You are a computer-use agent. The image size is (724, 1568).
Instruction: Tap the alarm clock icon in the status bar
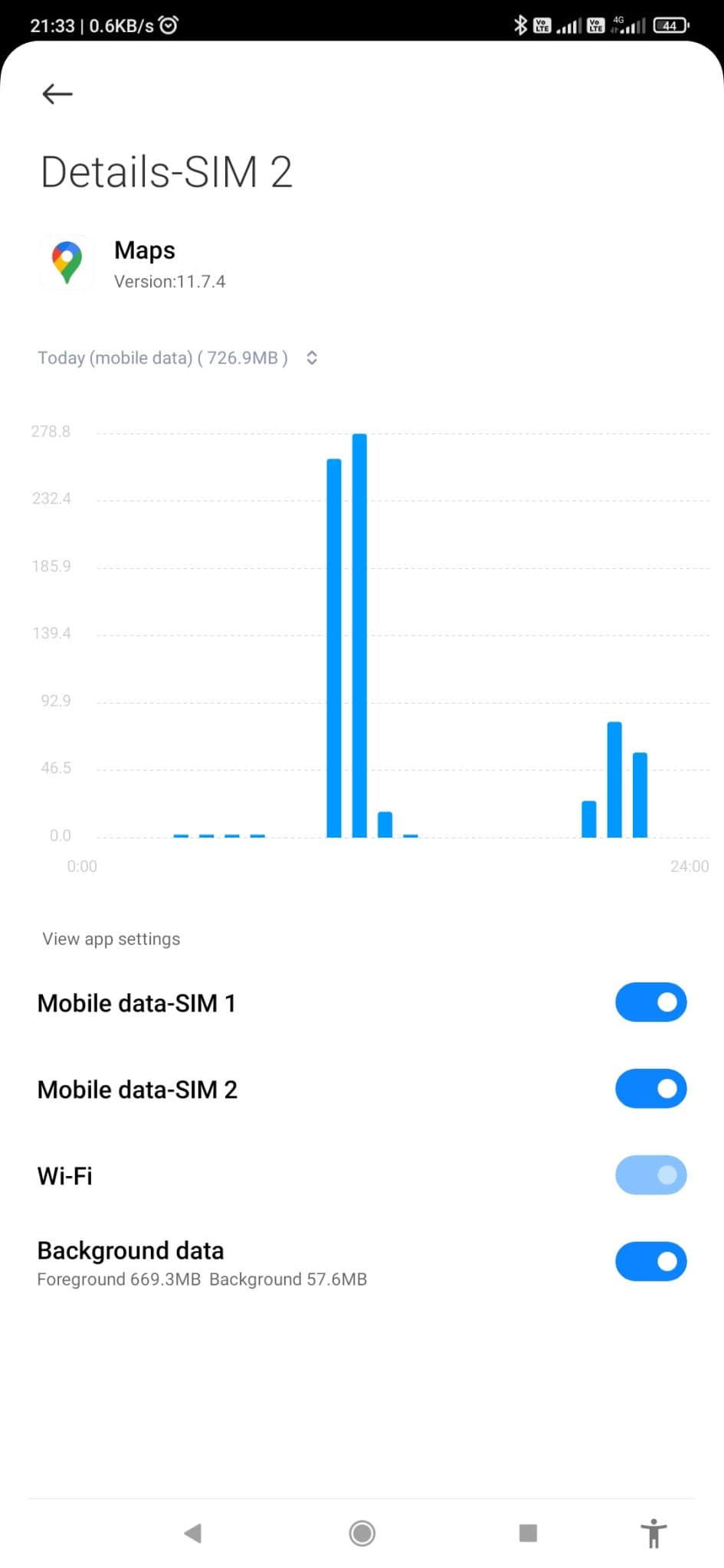point(169,24)
